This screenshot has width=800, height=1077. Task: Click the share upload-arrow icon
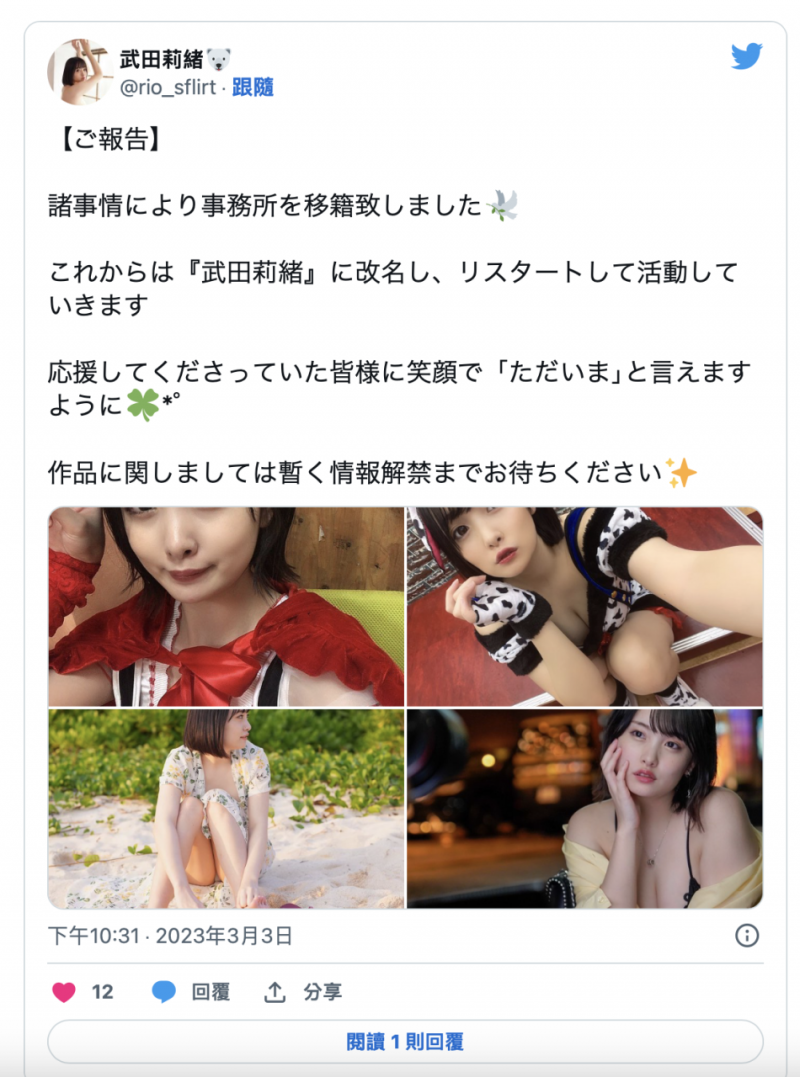pyautogui.click(x=273, y=992)
